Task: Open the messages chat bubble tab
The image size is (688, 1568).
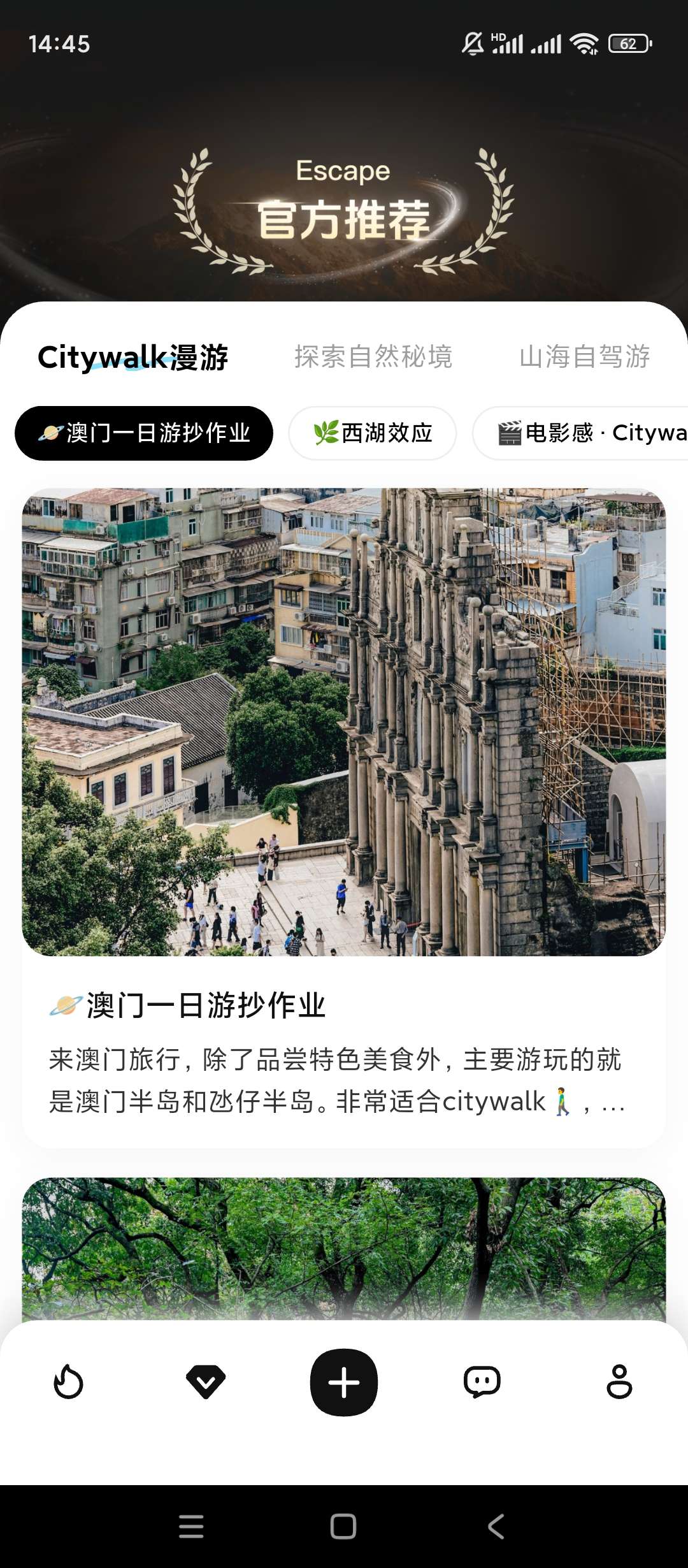Action: (x=482, y=1382)
